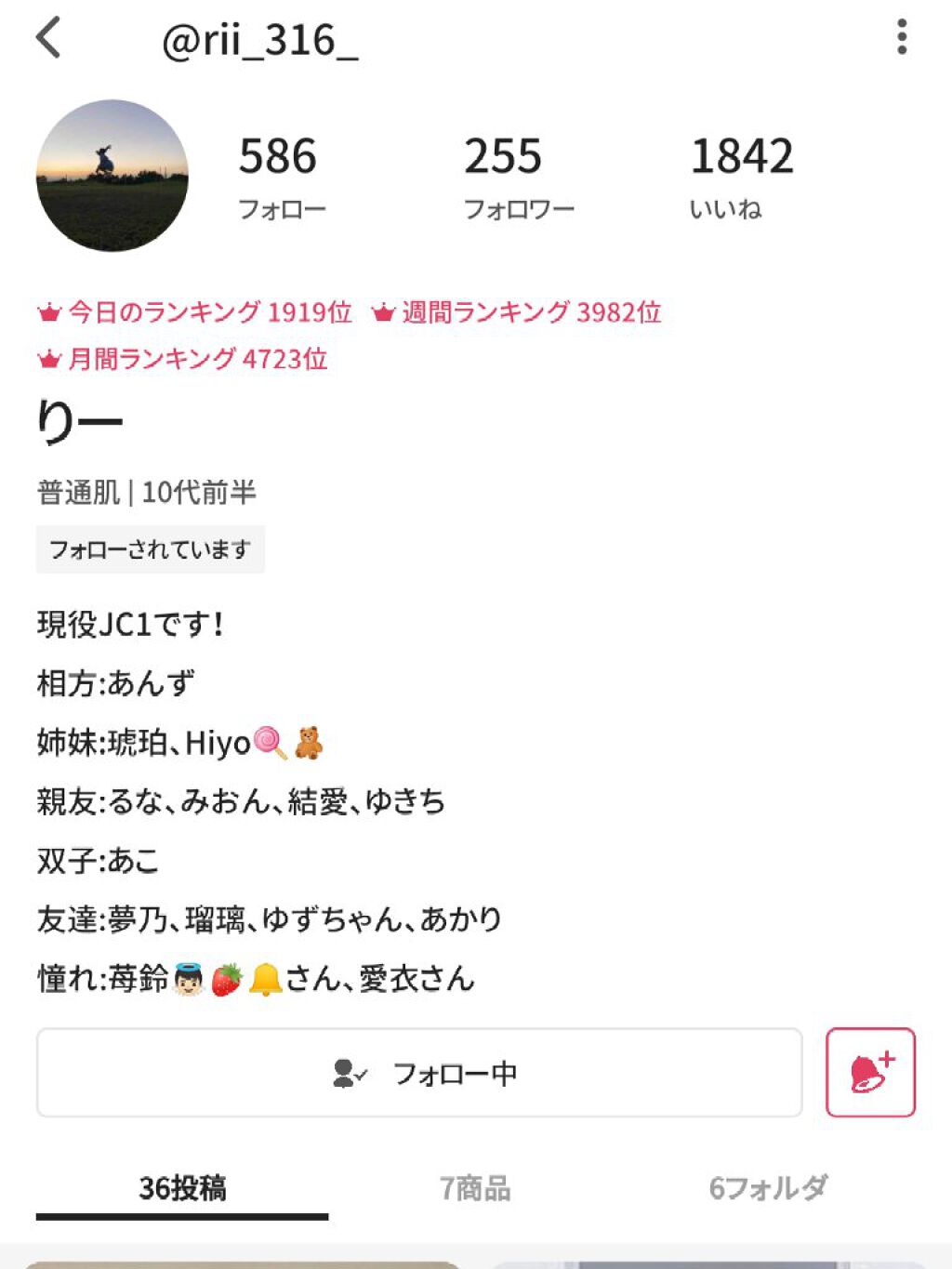Tap the notification bell icon

(x=870, y=1074)
